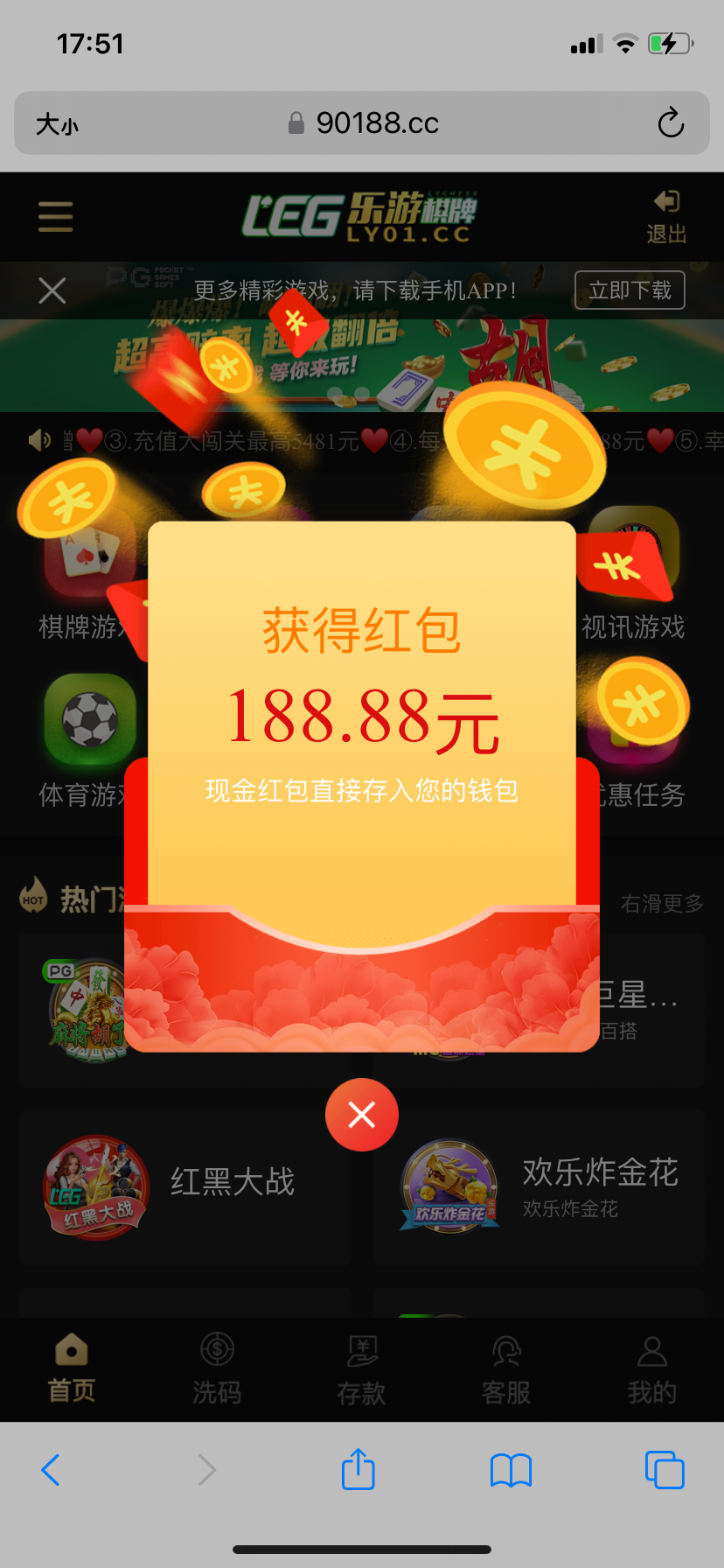Open the 存款 deposit icon
724x1568 pixels.
pos(361,1369)
